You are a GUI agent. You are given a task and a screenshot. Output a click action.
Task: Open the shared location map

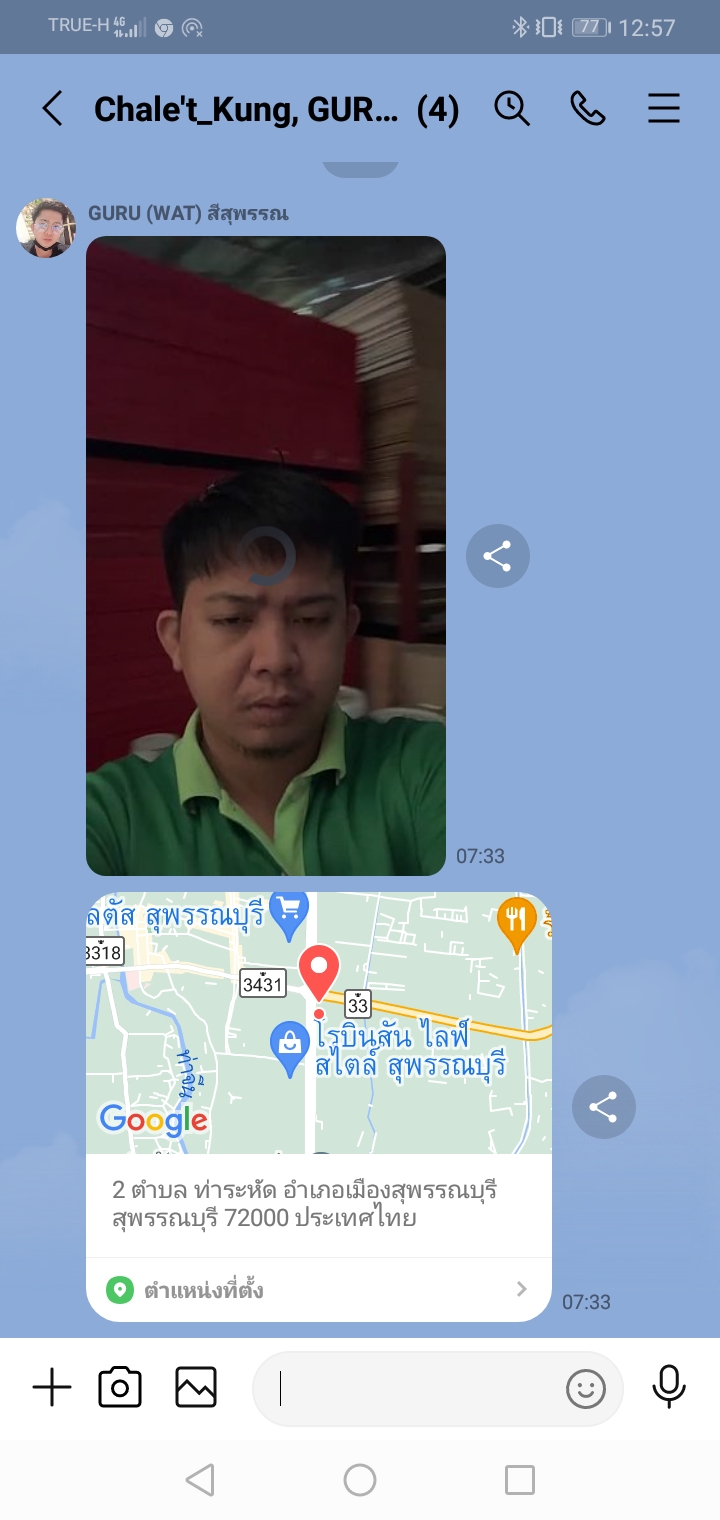tap(318, 1022)
